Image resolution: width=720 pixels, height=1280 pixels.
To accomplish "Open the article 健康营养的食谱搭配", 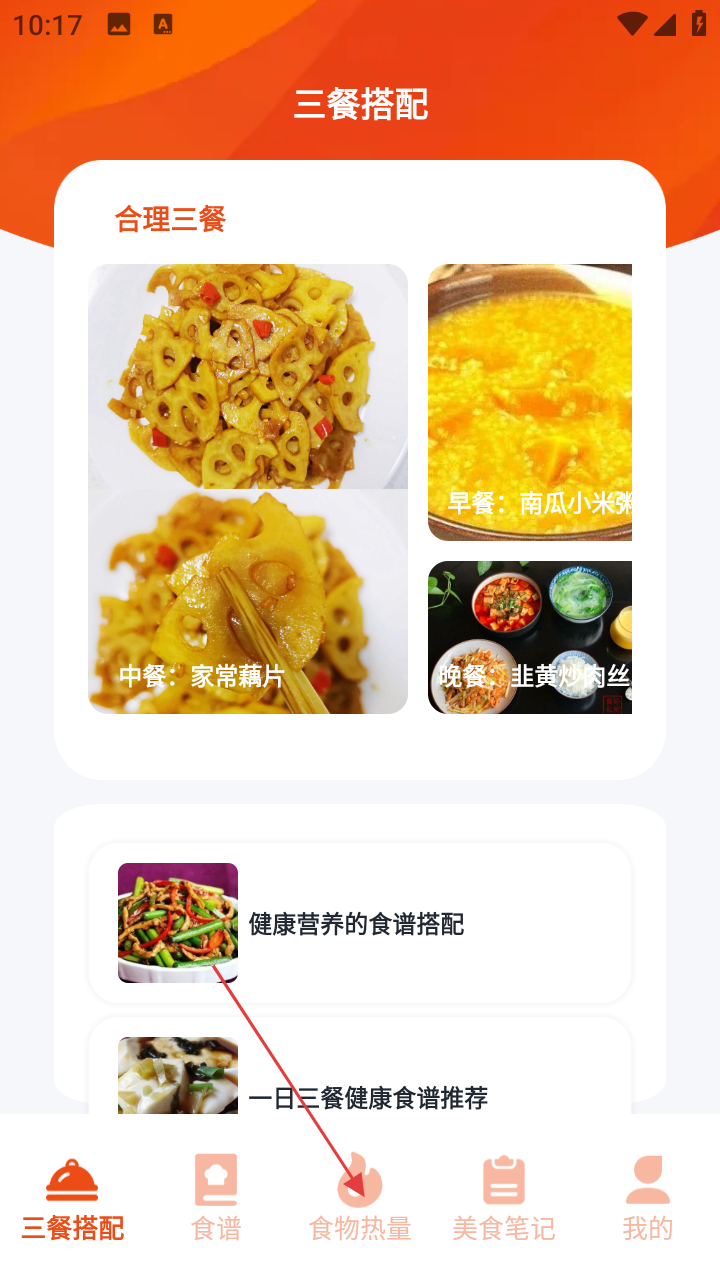I will click(360, 923).
